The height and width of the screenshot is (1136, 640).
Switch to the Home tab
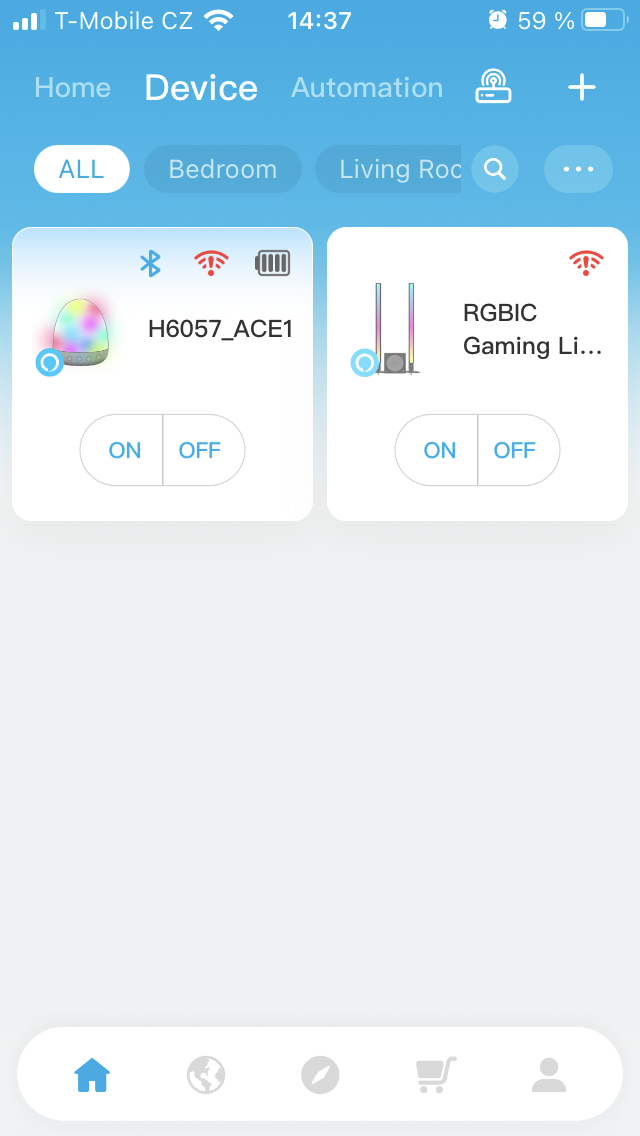72,88
